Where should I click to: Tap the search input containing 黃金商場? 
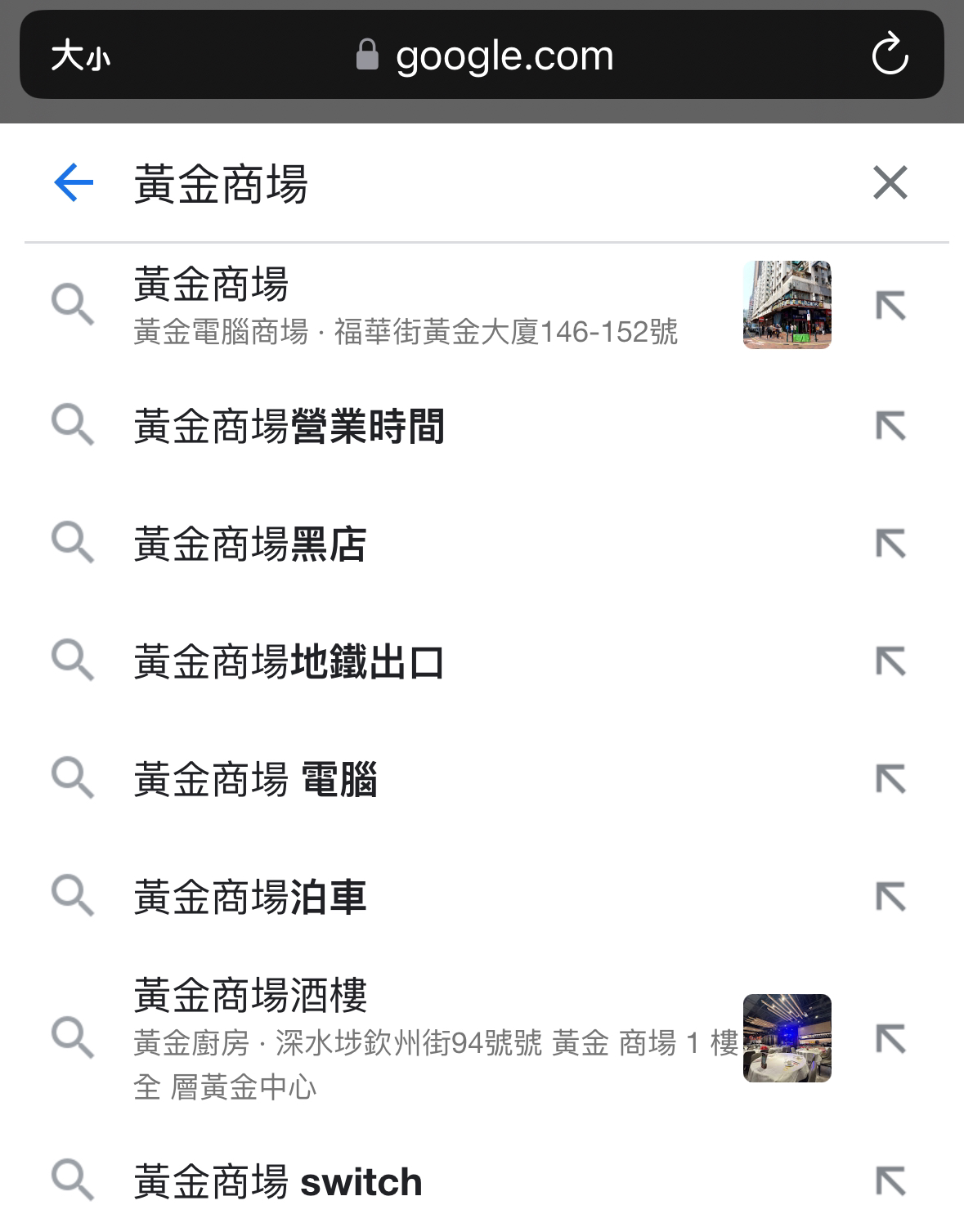click(x=327, y=182)
